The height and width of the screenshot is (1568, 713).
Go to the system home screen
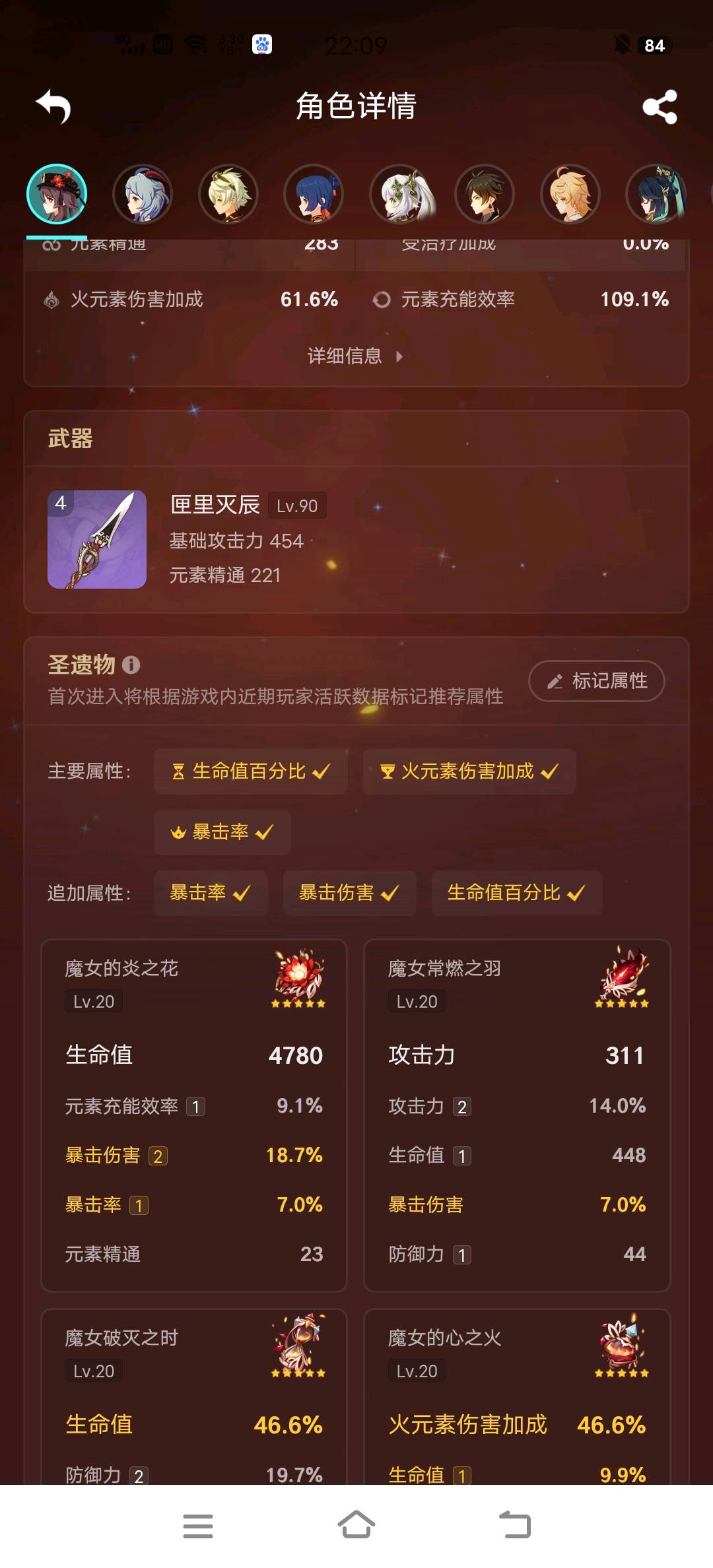(356, 1526)
